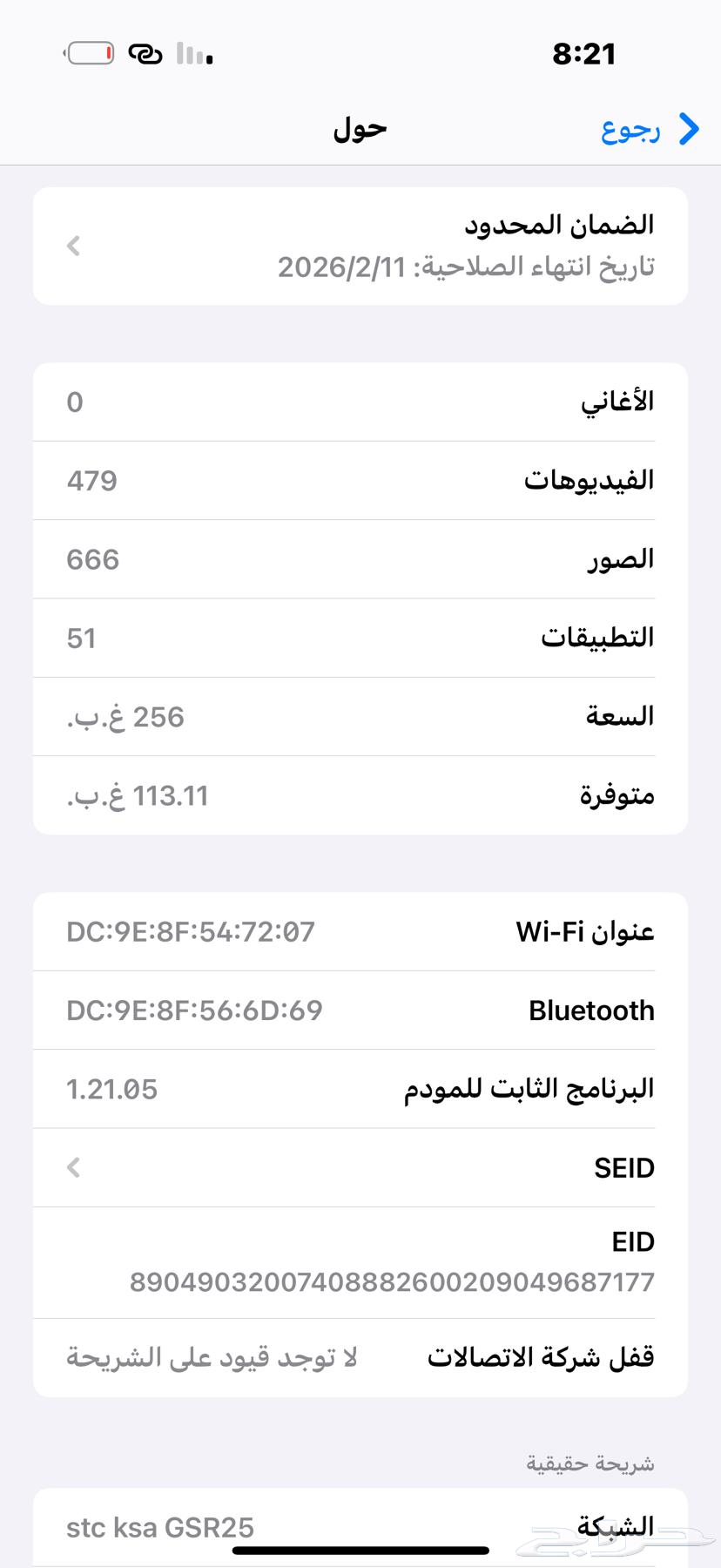721x1568 pixels.
Task: Tap the gray chevron on SEID row
Action: [74, 1167]
